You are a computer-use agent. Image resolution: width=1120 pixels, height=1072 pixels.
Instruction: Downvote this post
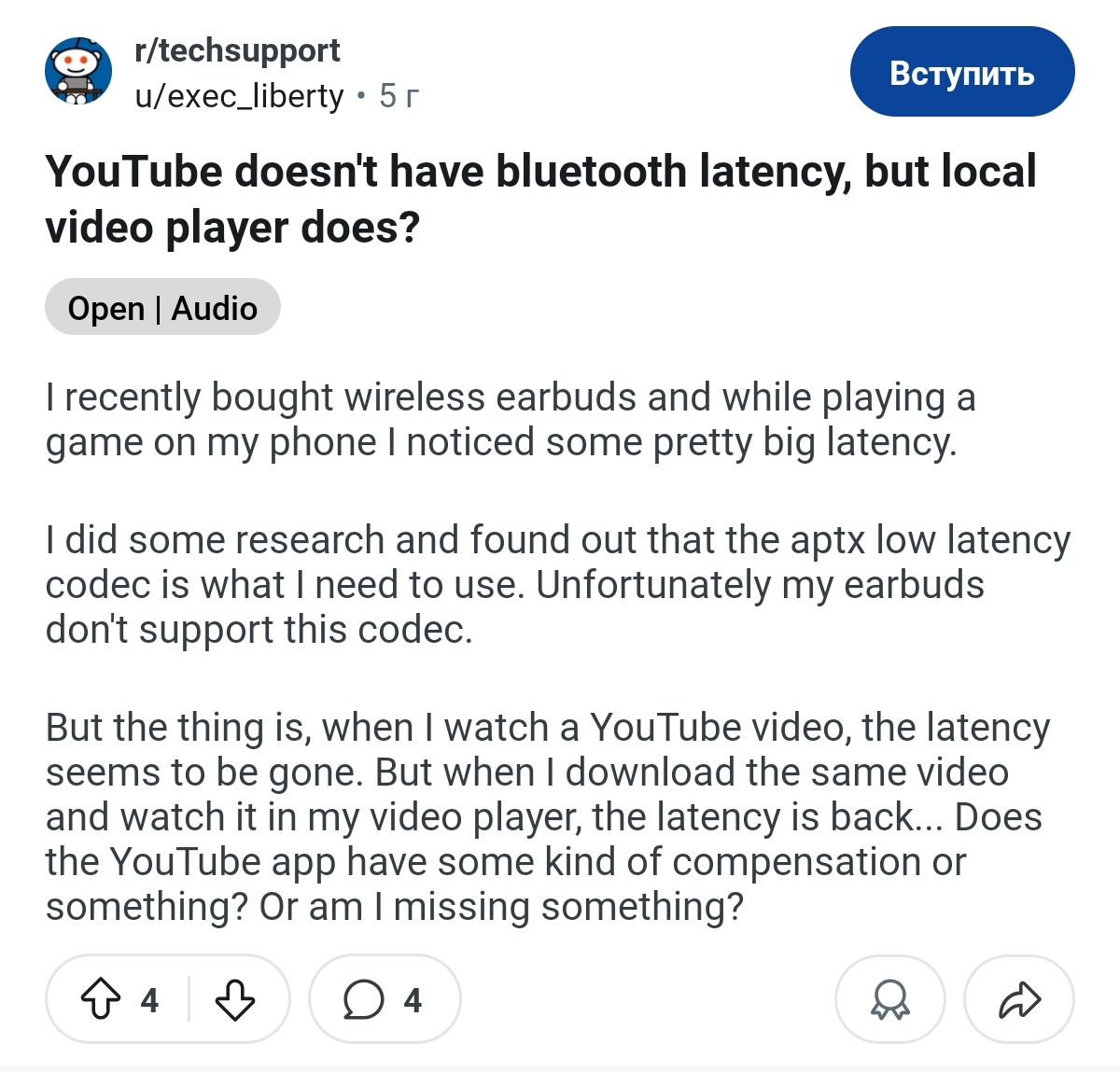(x=235, y=999)
